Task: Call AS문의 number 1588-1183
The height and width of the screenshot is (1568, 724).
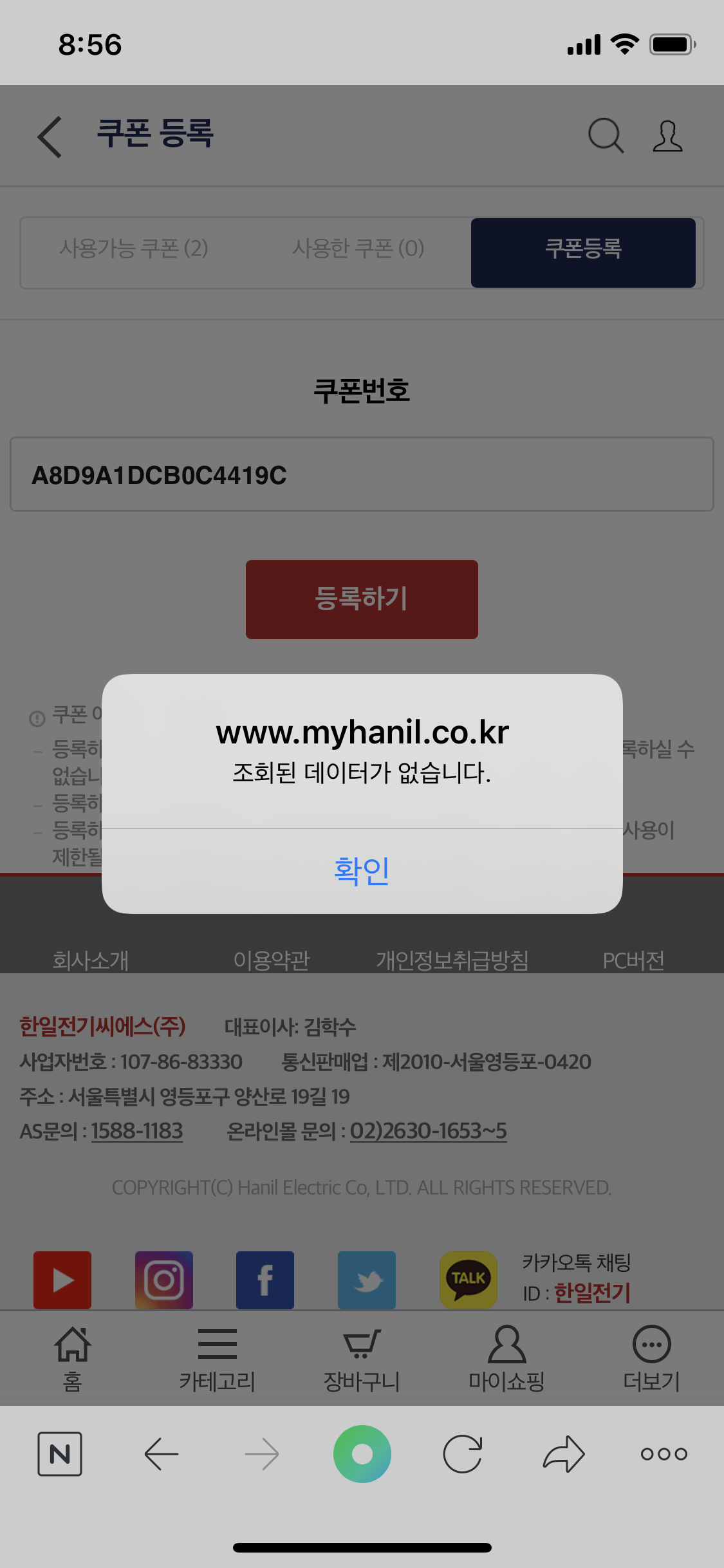Action: pos(136,1131)
